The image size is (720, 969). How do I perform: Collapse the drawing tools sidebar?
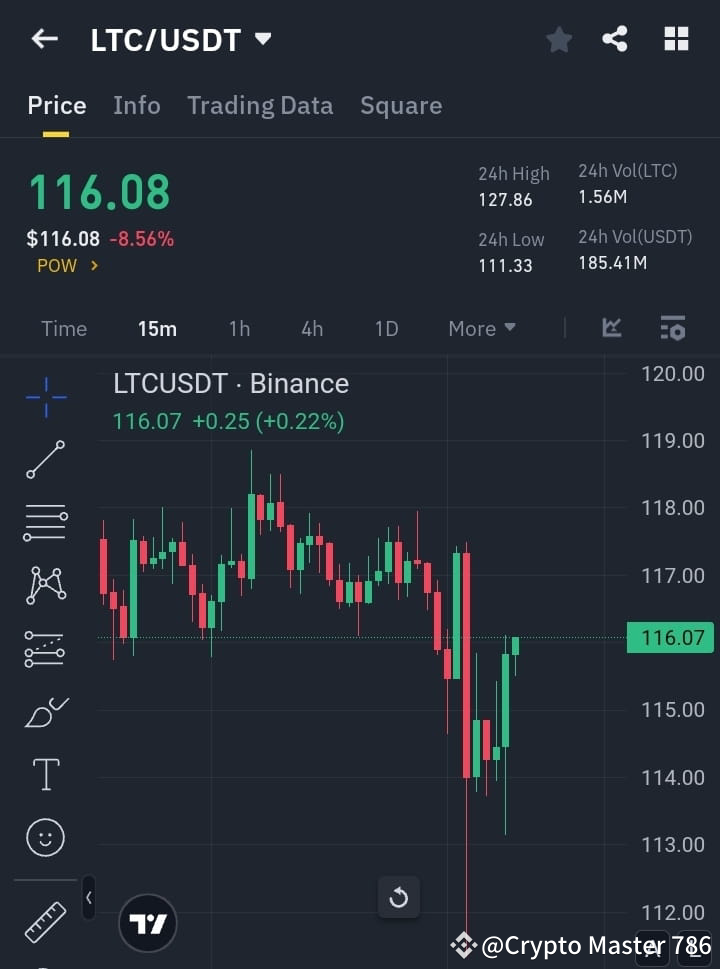point(88,898)
